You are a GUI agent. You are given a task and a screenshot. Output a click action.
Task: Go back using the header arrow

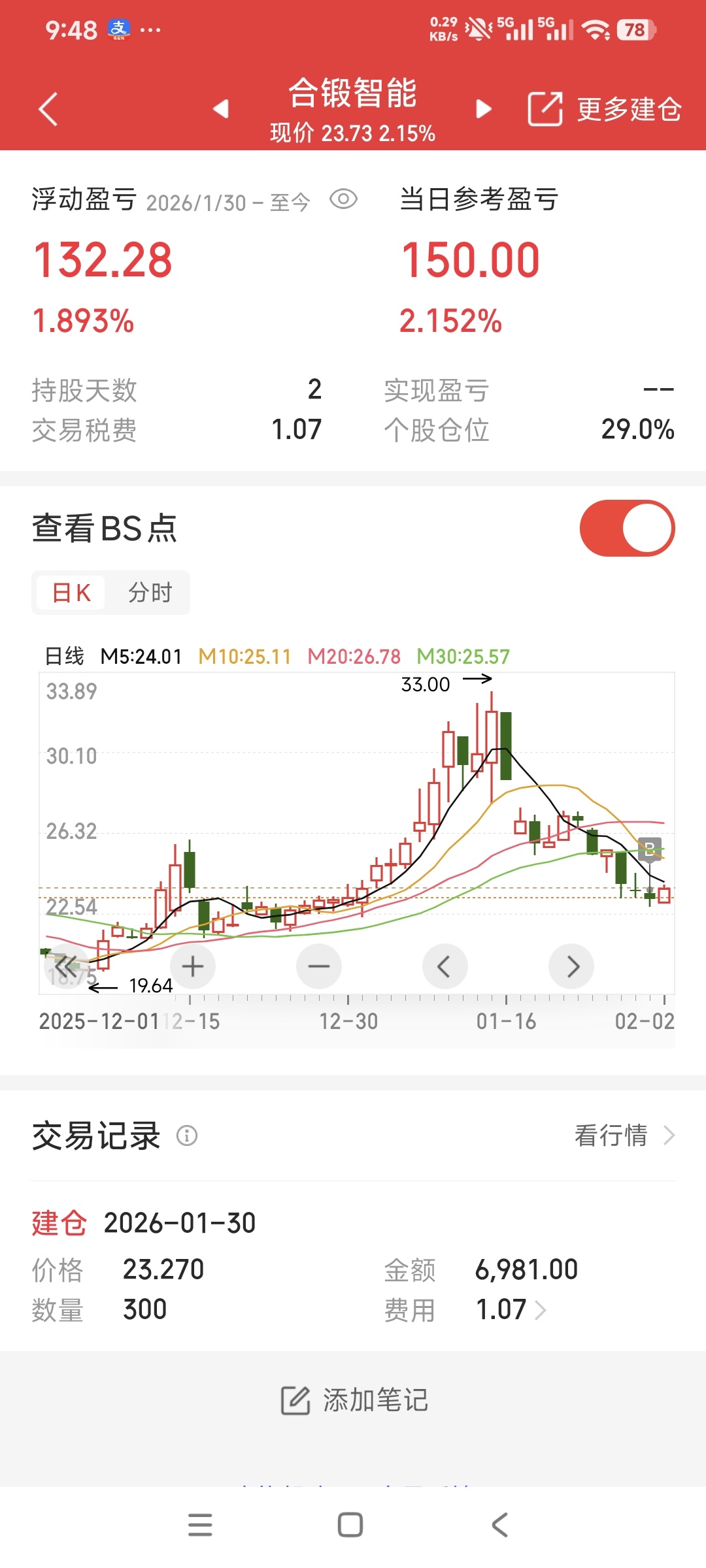48,108
